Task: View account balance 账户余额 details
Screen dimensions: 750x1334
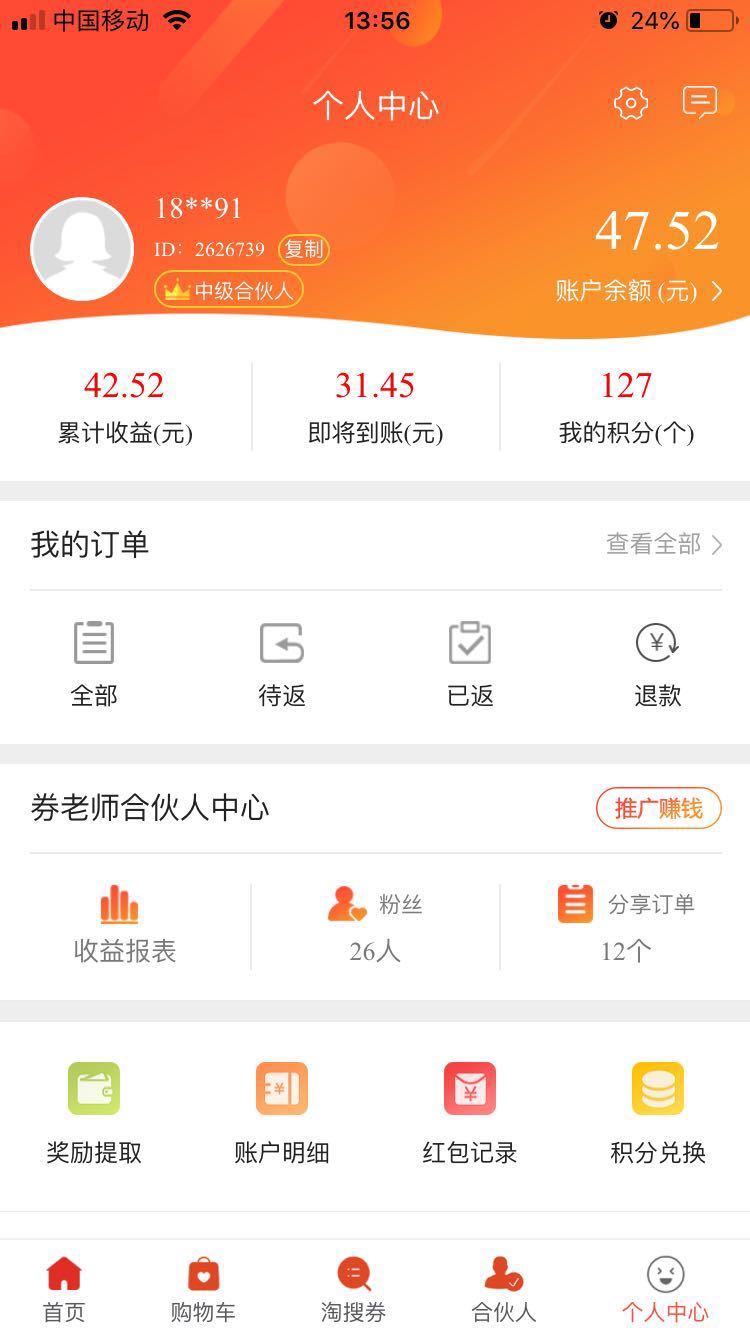Action: [640, 291]
